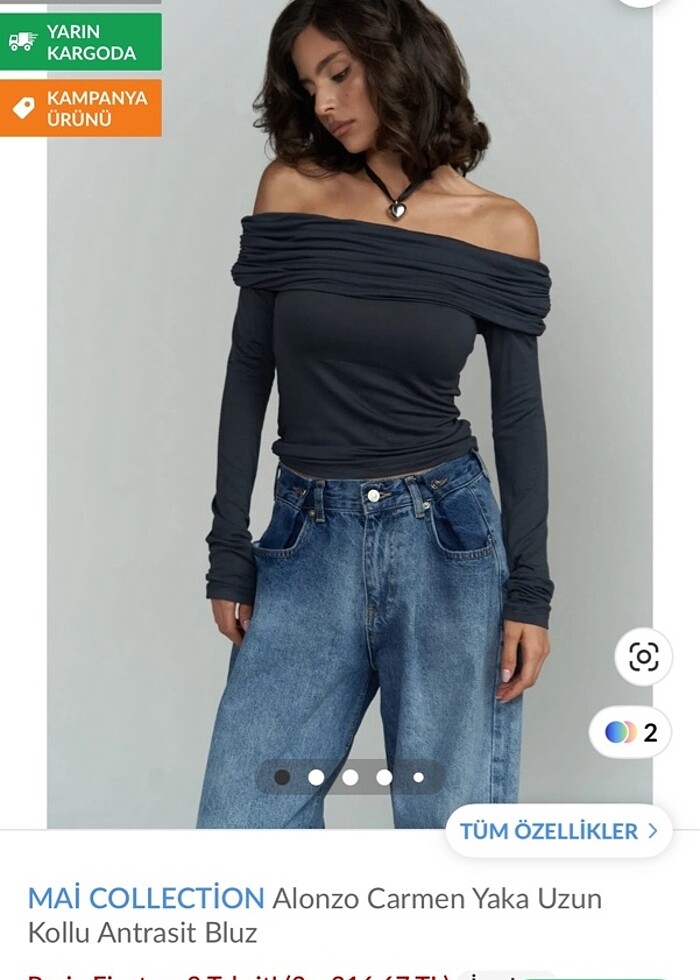The image size is (700, 980).
Task: Open Tüm Özellikler details
Action: [x=558, y=831]
